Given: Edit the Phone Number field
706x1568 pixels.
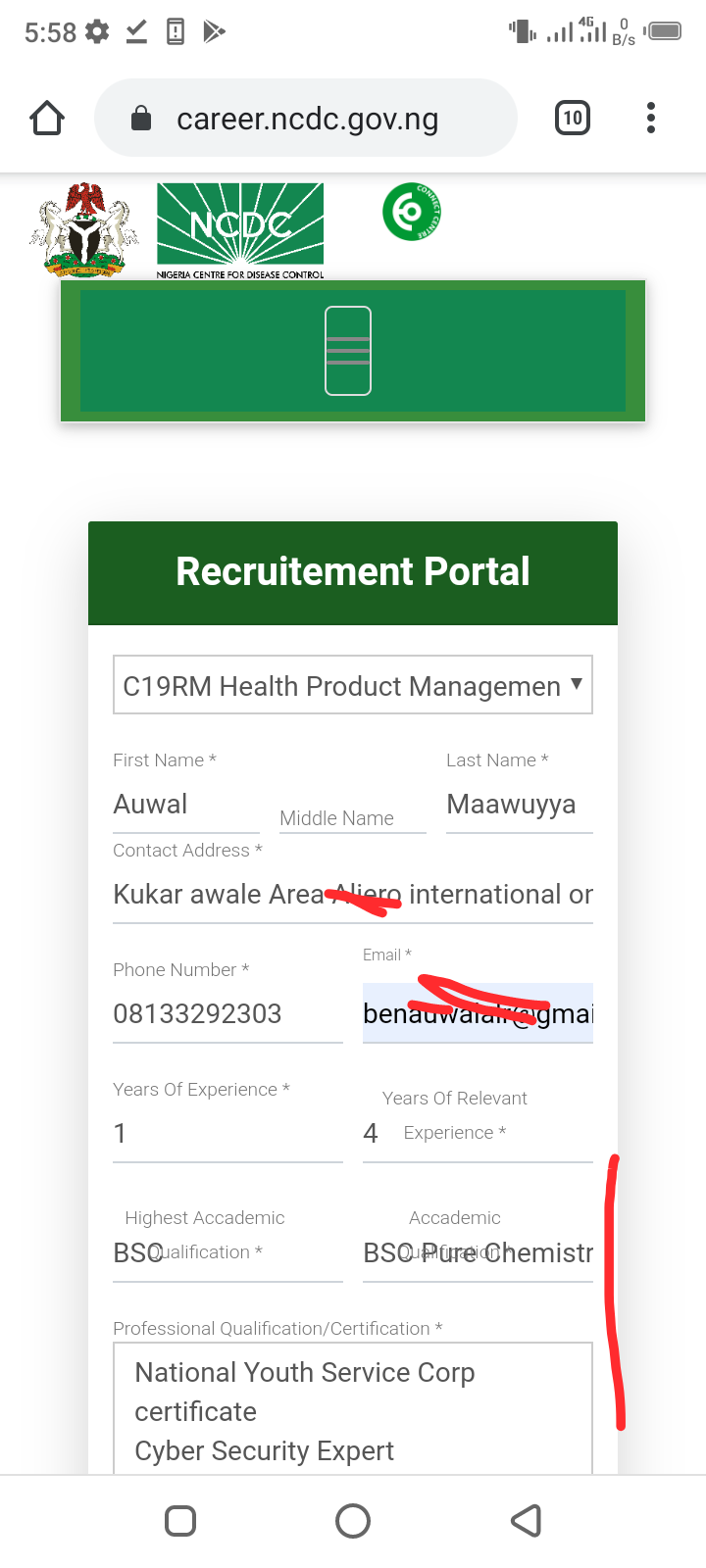Looking at the screenshot, I should [x=227, y=1014].
